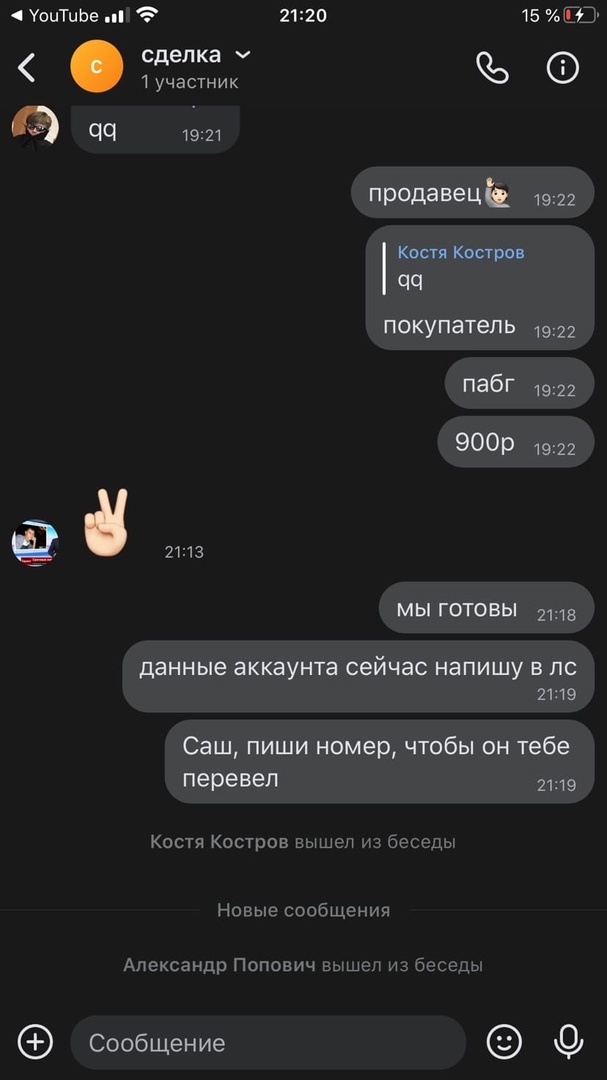Open the avatar next to the qq message
This screenshot has height=1080, width=607.
[x=35, y=128]
